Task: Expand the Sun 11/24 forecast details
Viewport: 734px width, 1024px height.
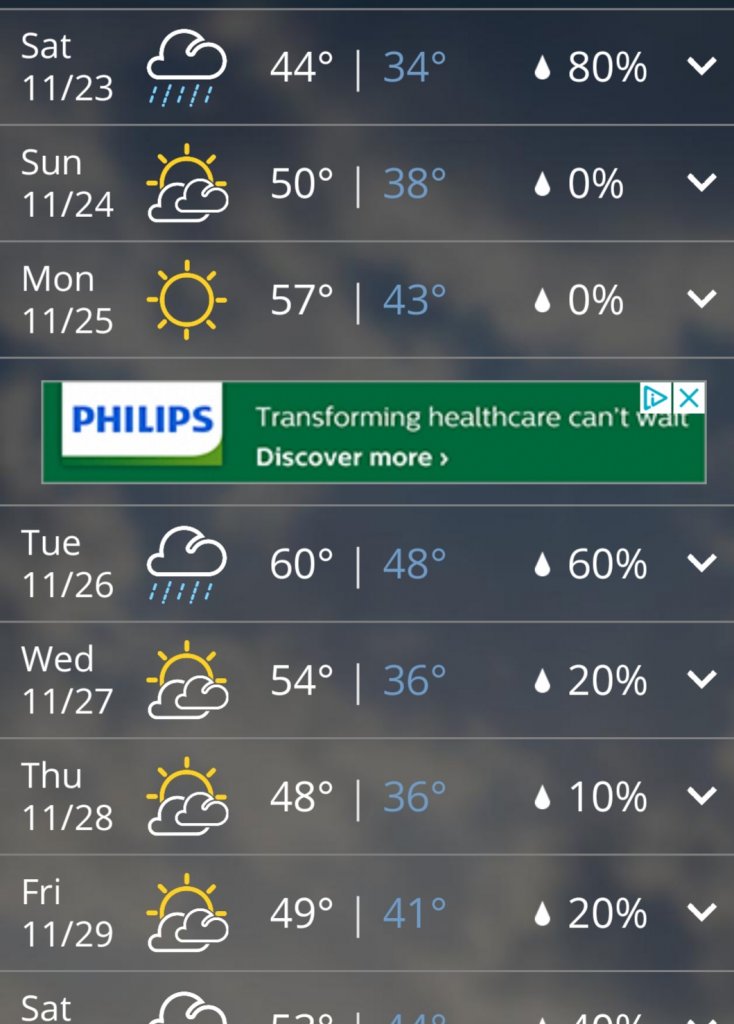Action: [x=702, y=183]
